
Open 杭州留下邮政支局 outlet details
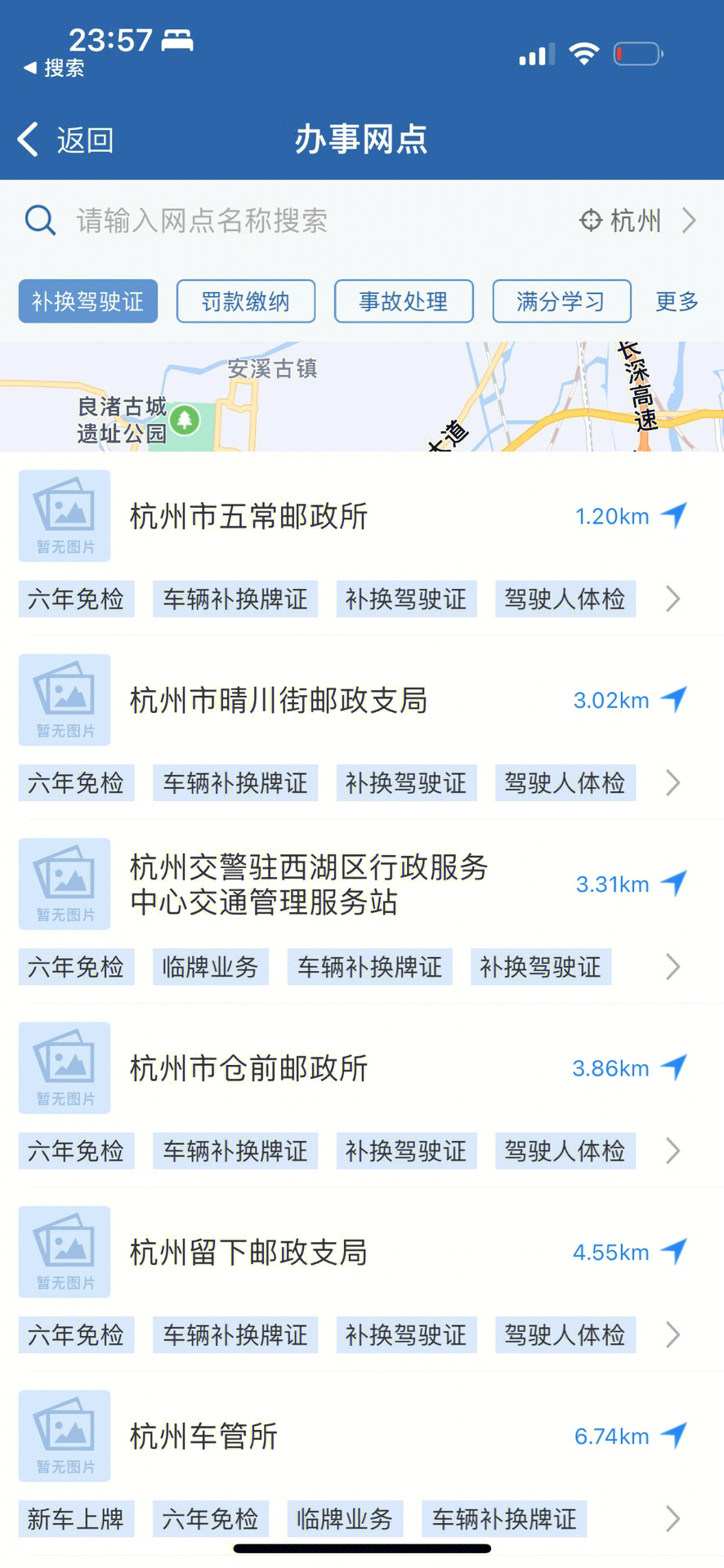tap(248, 1252)
